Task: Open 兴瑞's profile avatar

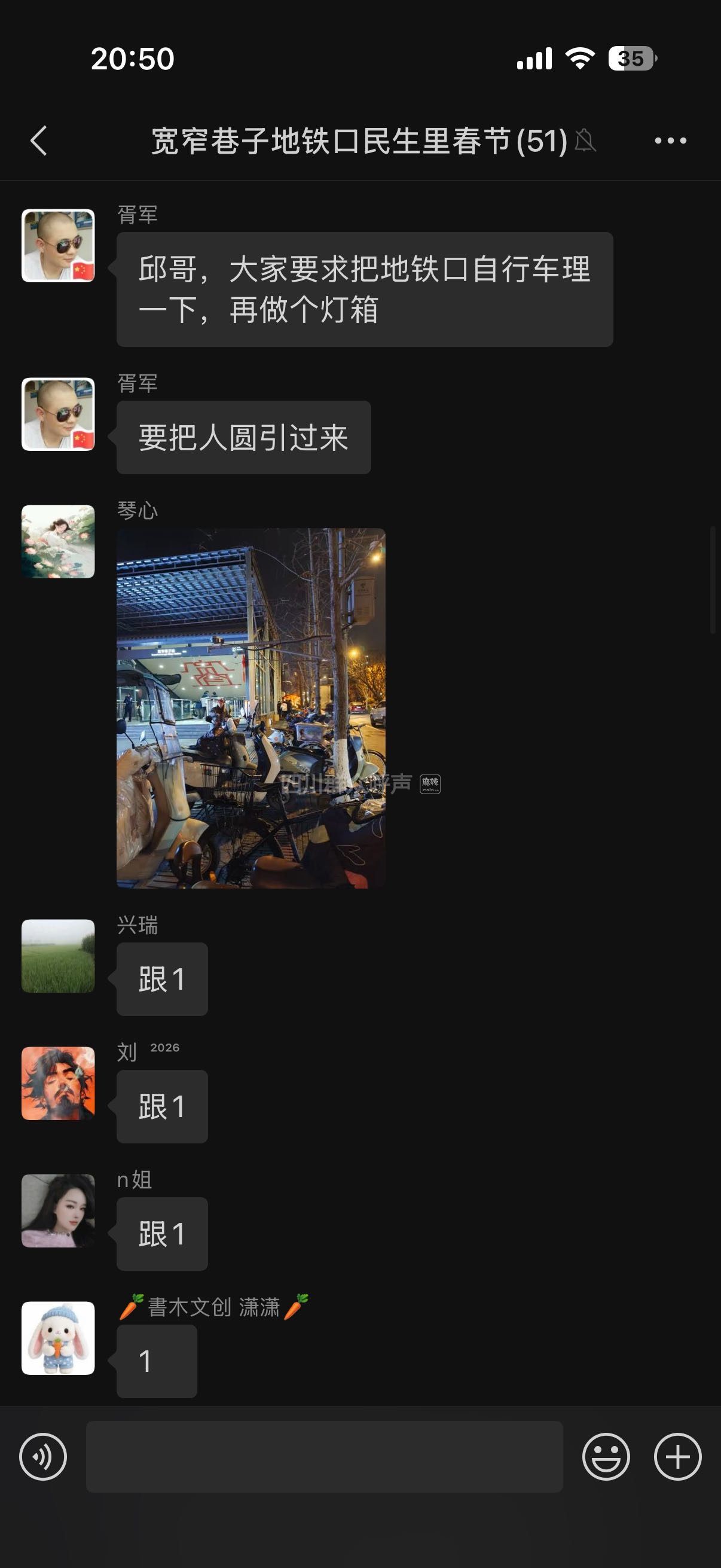Action: pyautogui.click(x=59, y=956)
